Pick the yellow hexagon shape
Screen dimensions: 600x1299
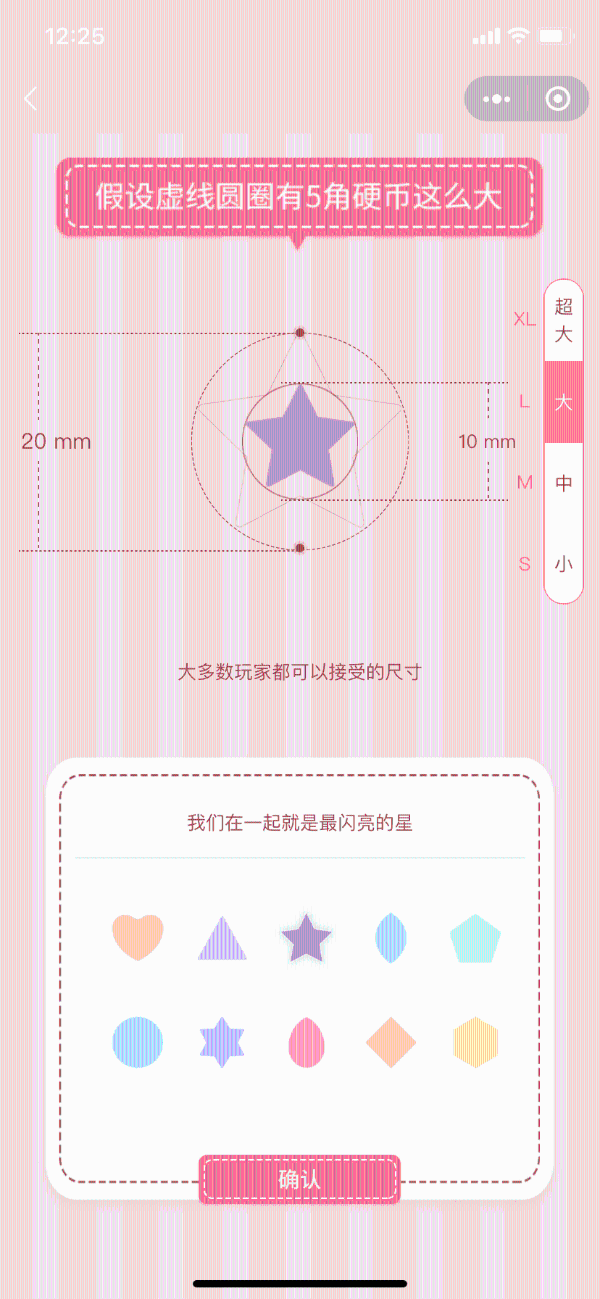(475, 1042)
